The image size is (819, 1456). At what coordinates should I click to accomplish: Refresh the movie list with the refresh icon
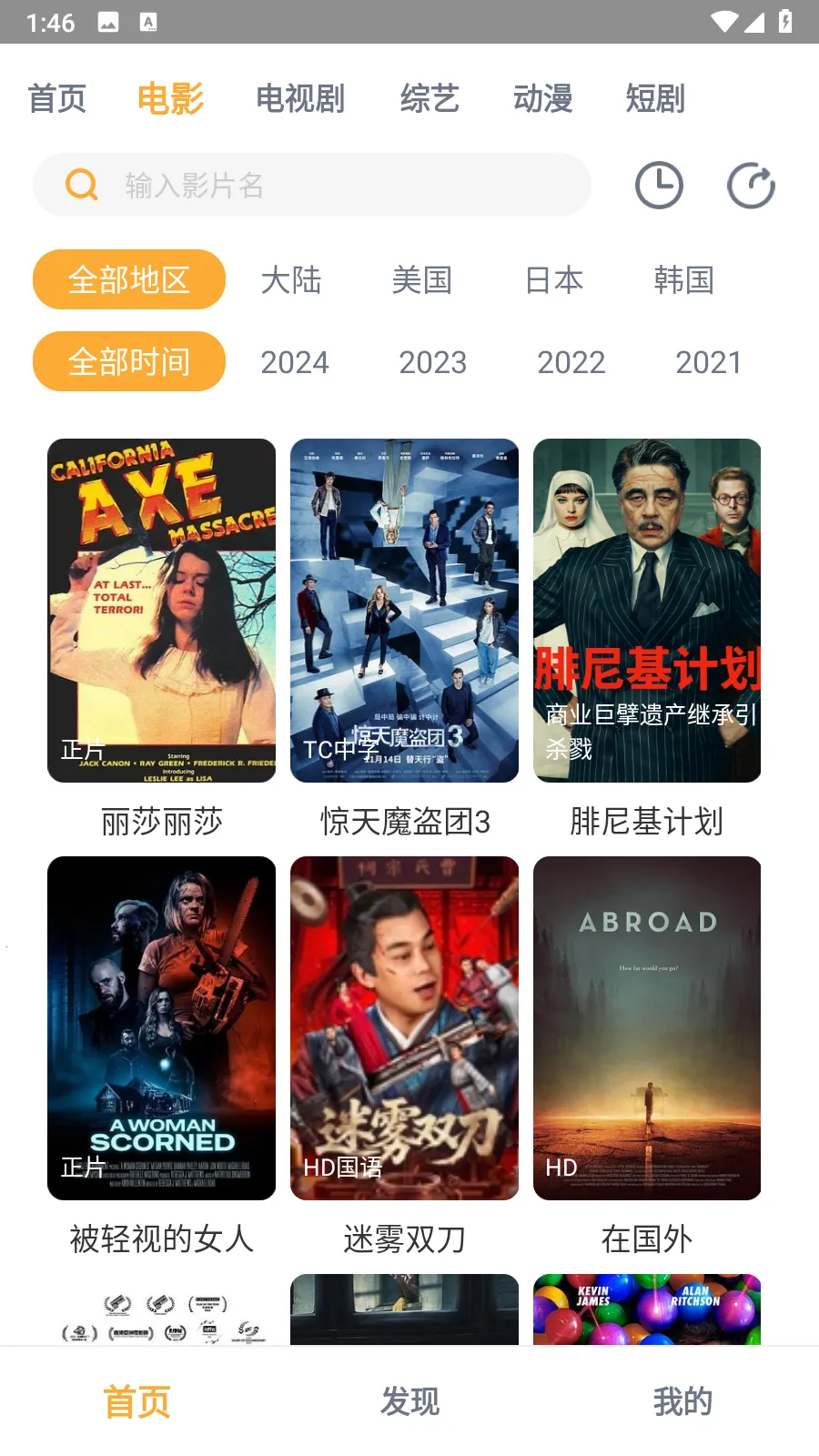pyautogui.click(x=751, y=185)
